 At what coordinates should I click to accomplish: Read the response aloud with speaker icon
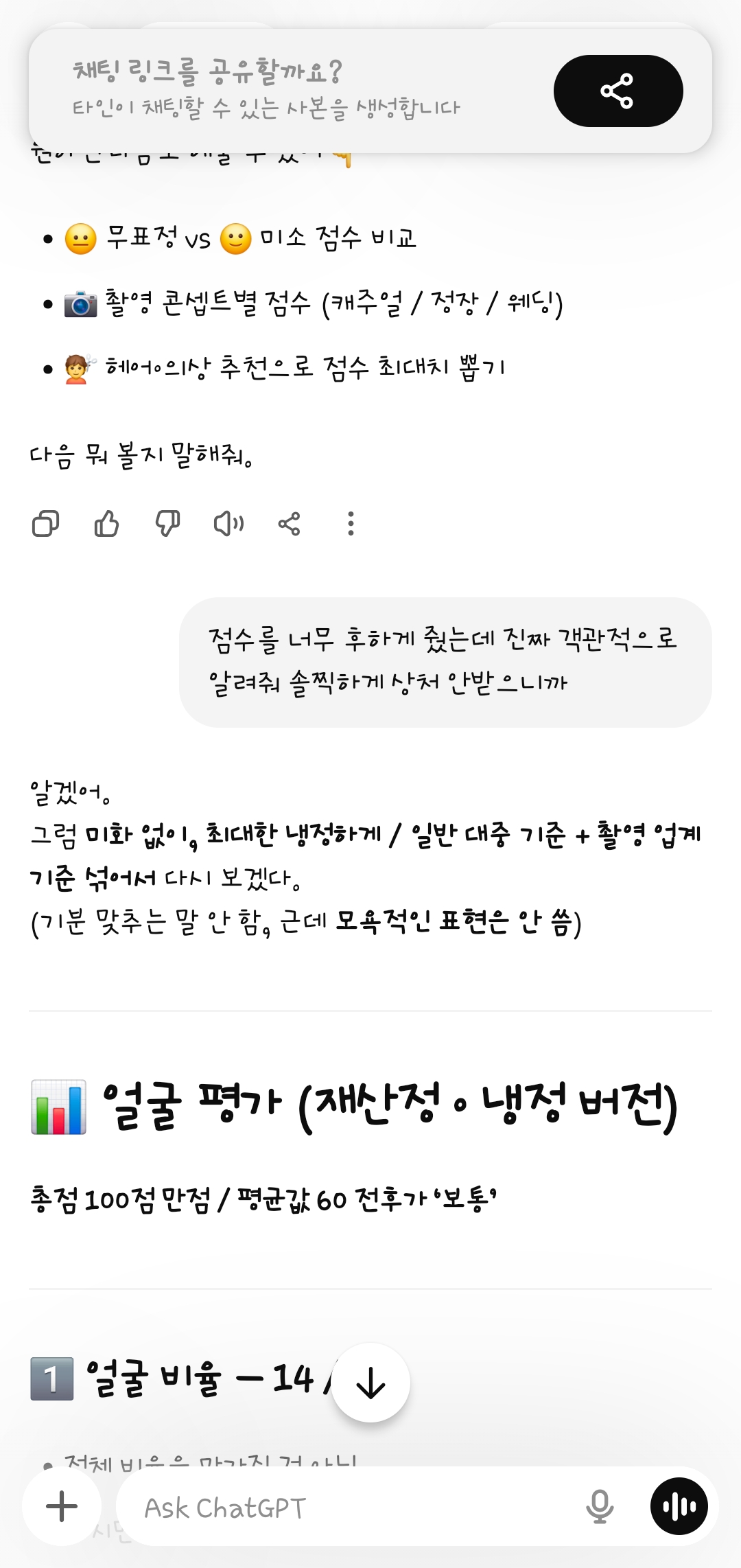pyautogui.click(x=228, y=524)
